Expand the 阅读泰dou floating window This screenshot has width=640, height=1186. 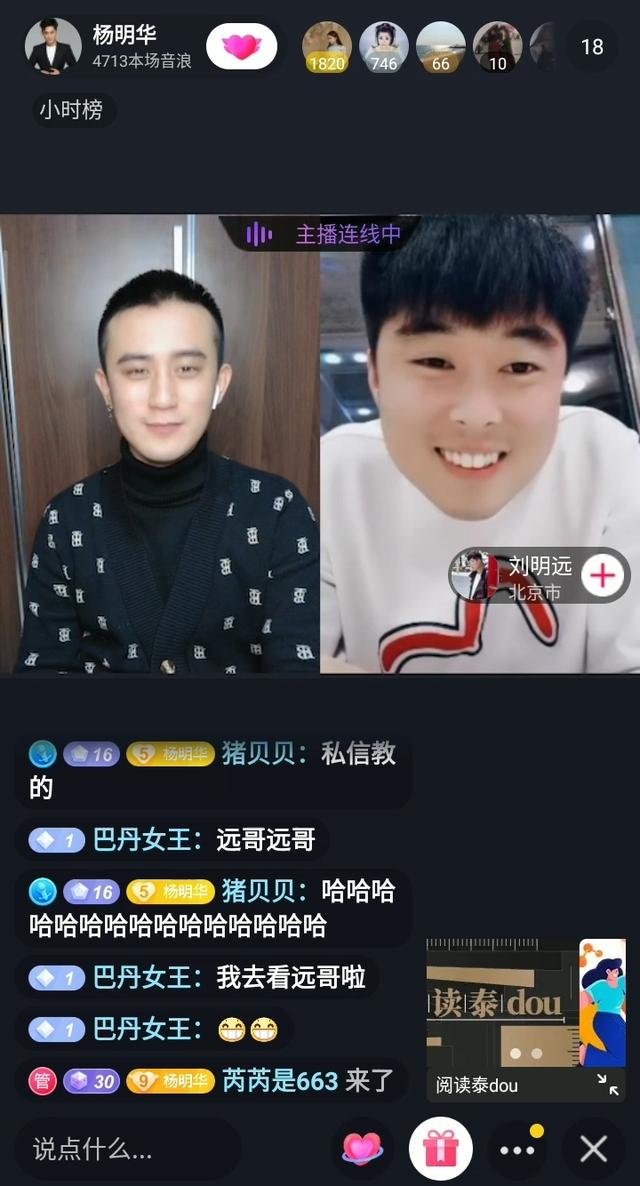coord(607,1085)
